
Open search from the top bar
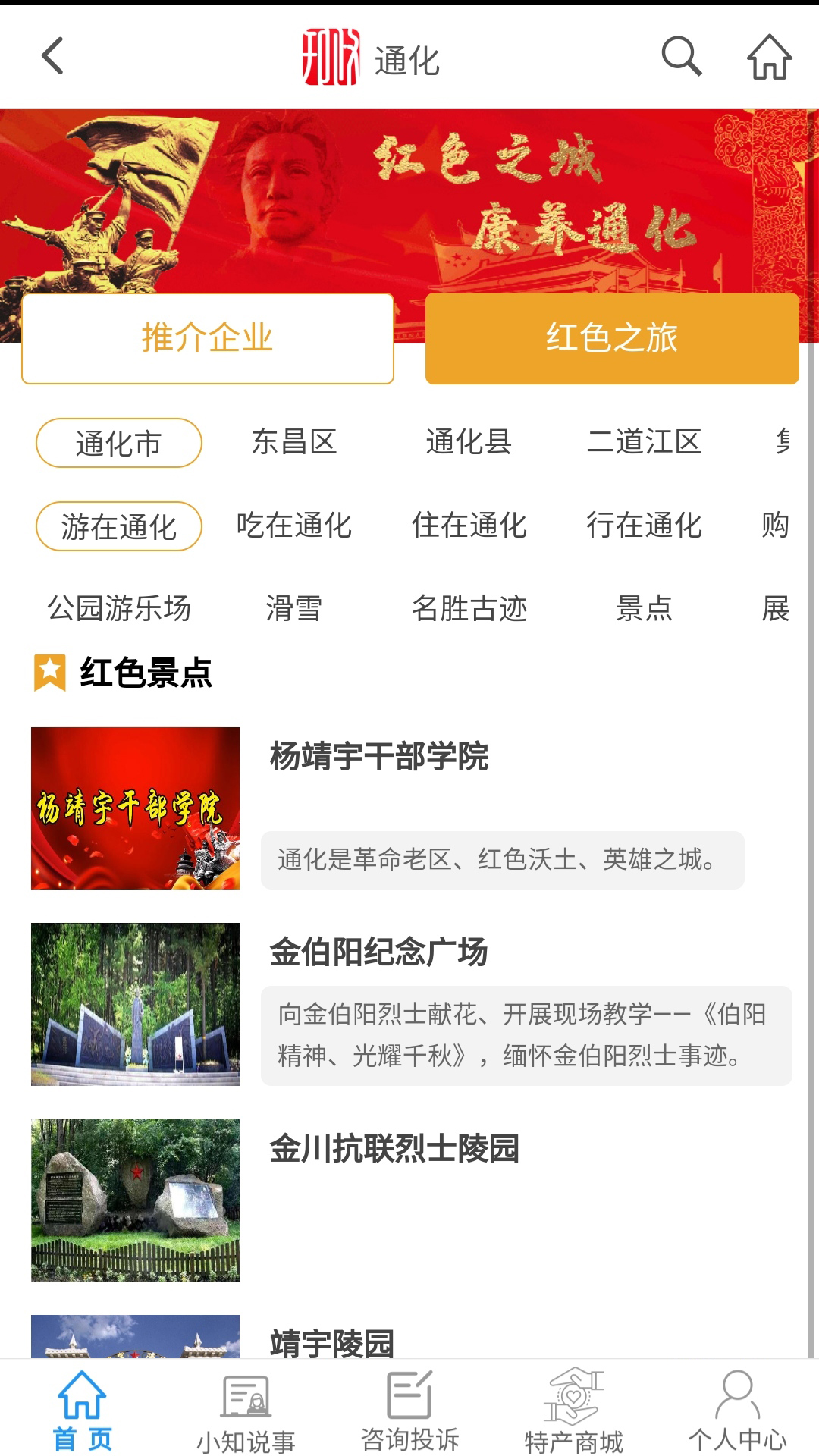682,58
